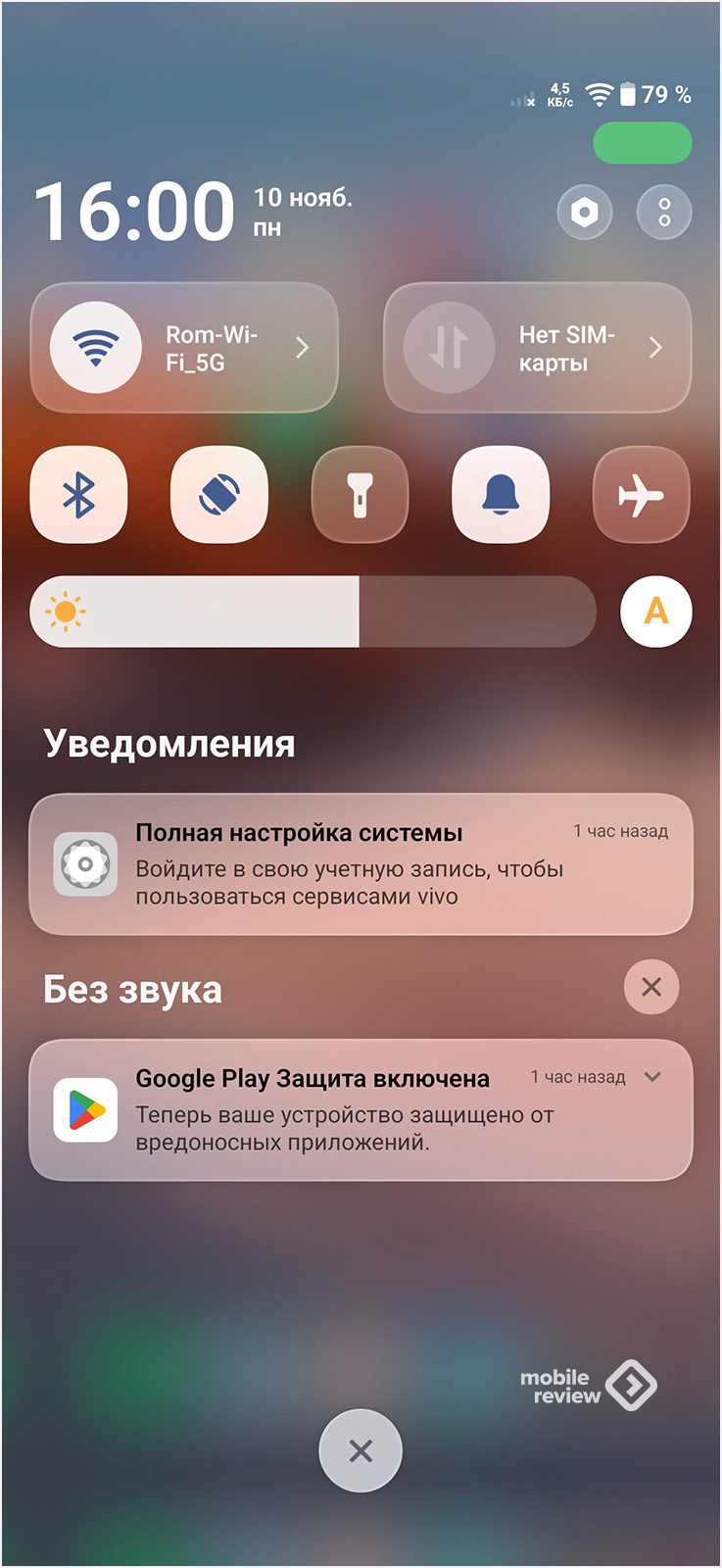Clear all notifications with bottom X button
The height and width of the screenshot is (1568, 722).
click(361, 1450)
